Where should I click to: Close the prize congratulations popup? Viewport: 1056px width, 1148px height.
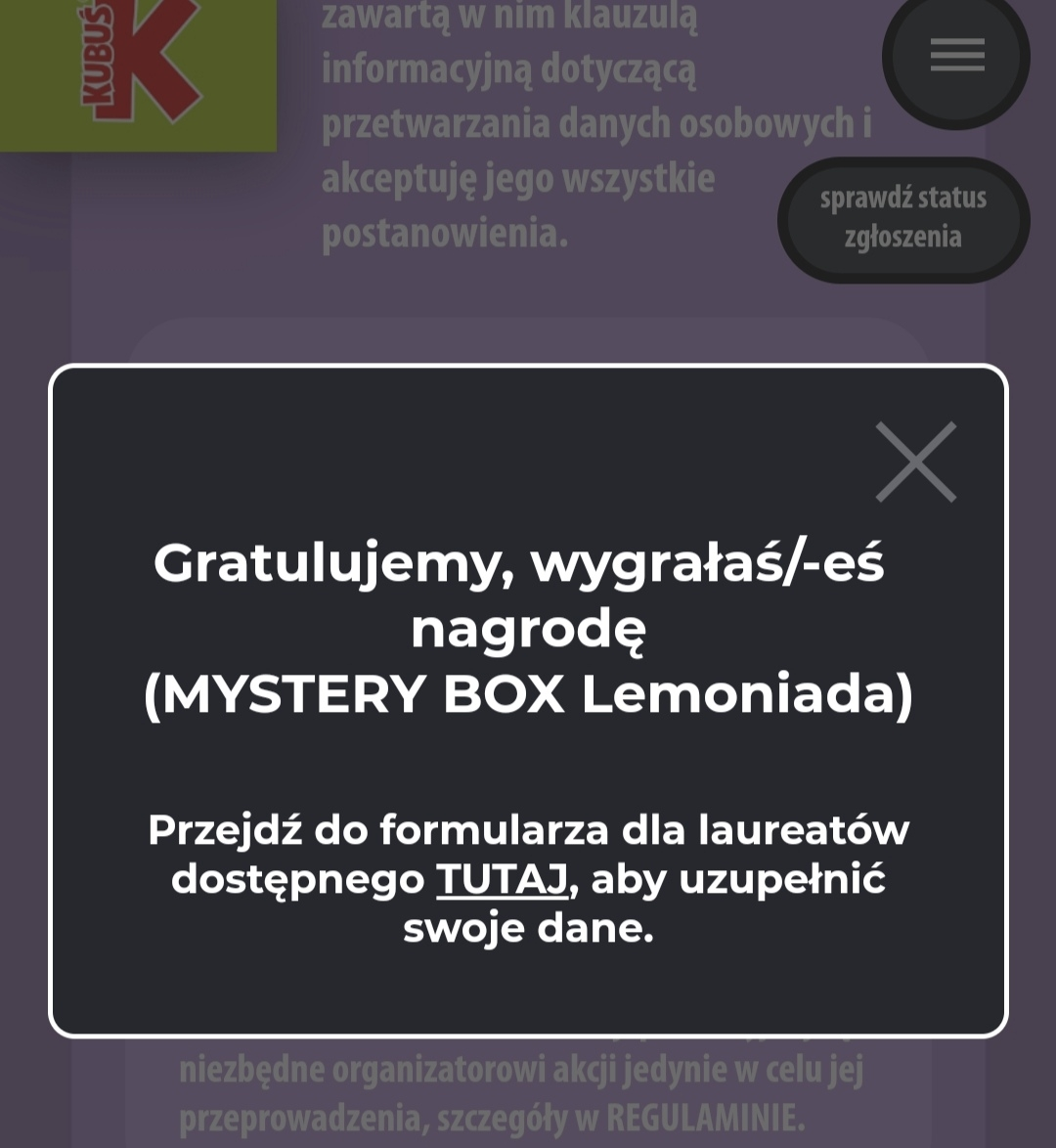(915, 463)
